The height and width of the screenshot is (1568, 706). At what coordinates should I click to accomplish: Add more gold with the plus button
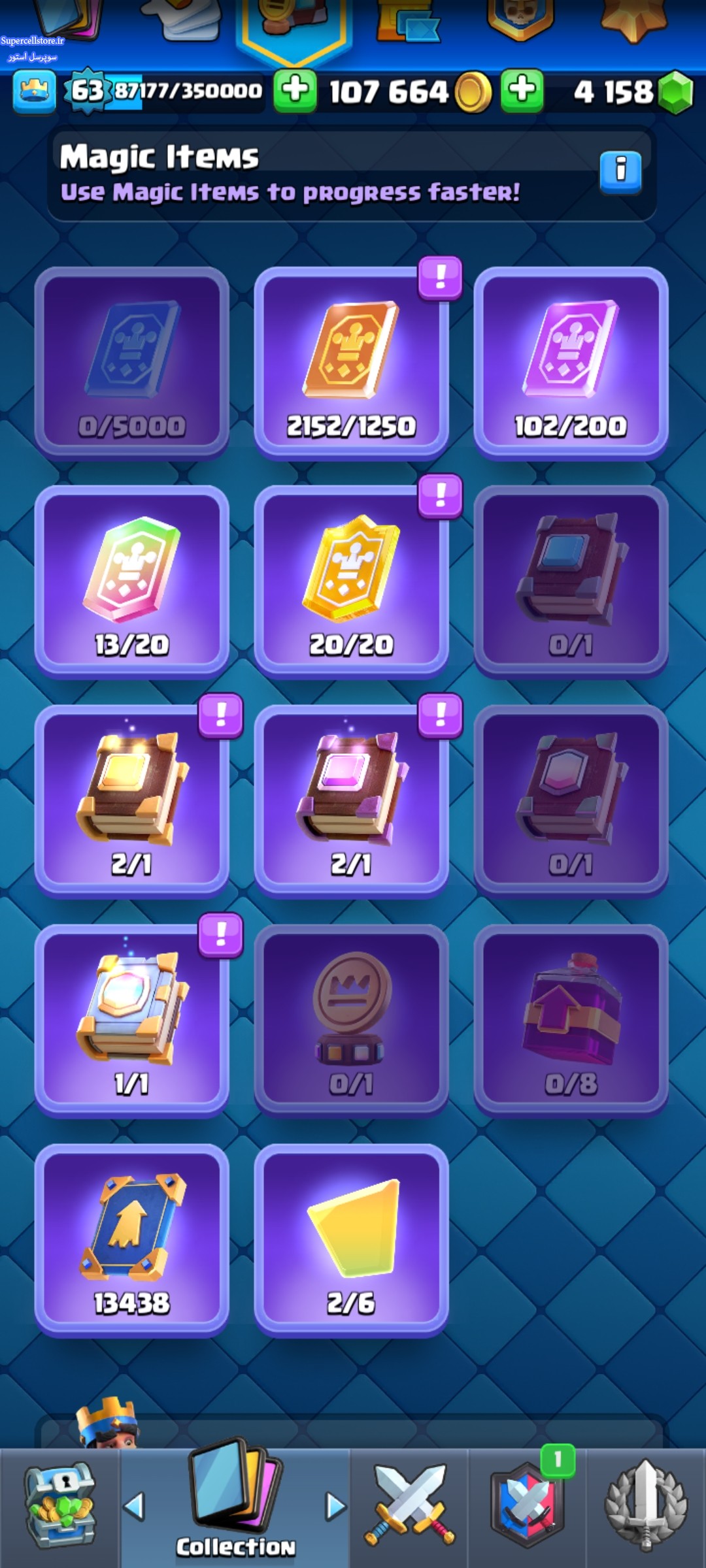click(295, 90)
